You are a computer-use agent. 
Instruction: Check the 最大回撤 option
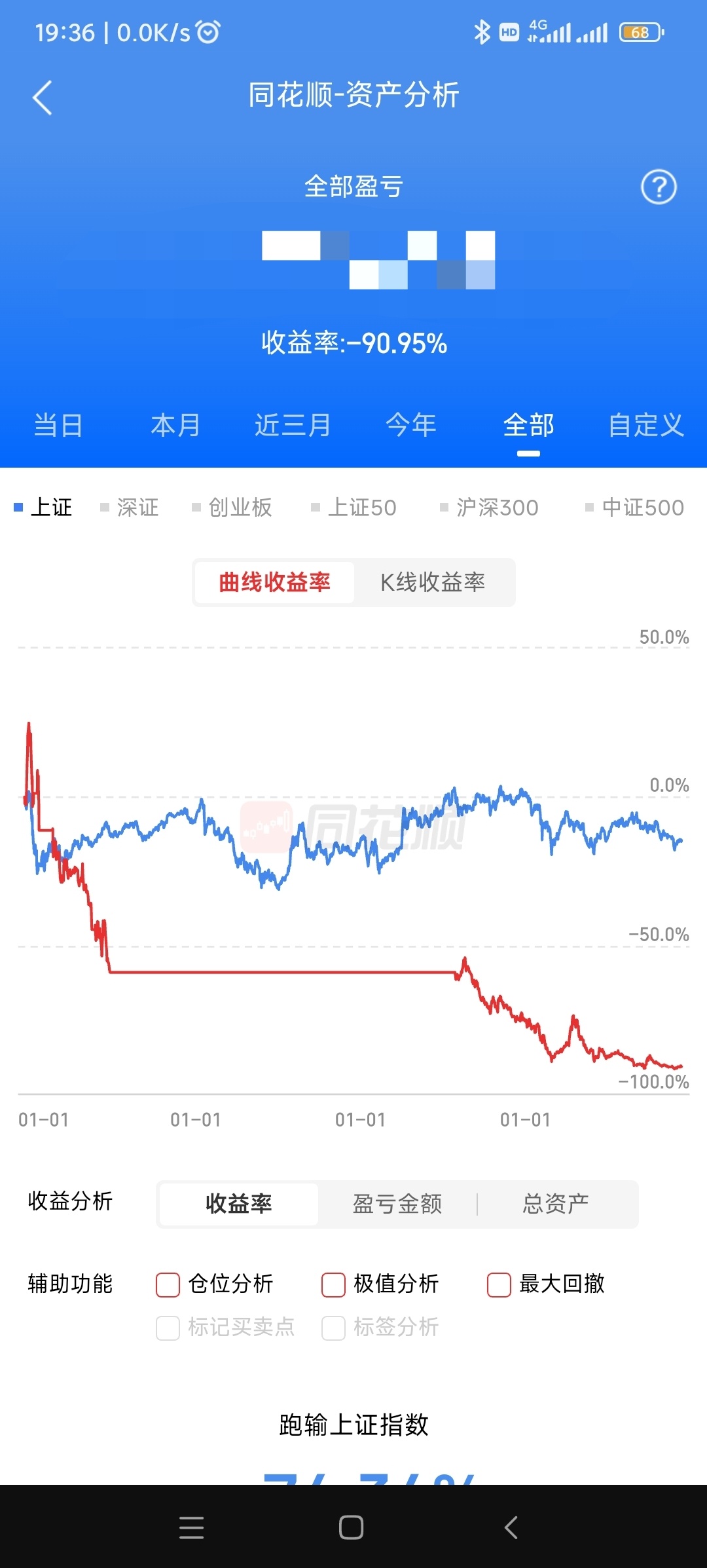(499, 1284)
